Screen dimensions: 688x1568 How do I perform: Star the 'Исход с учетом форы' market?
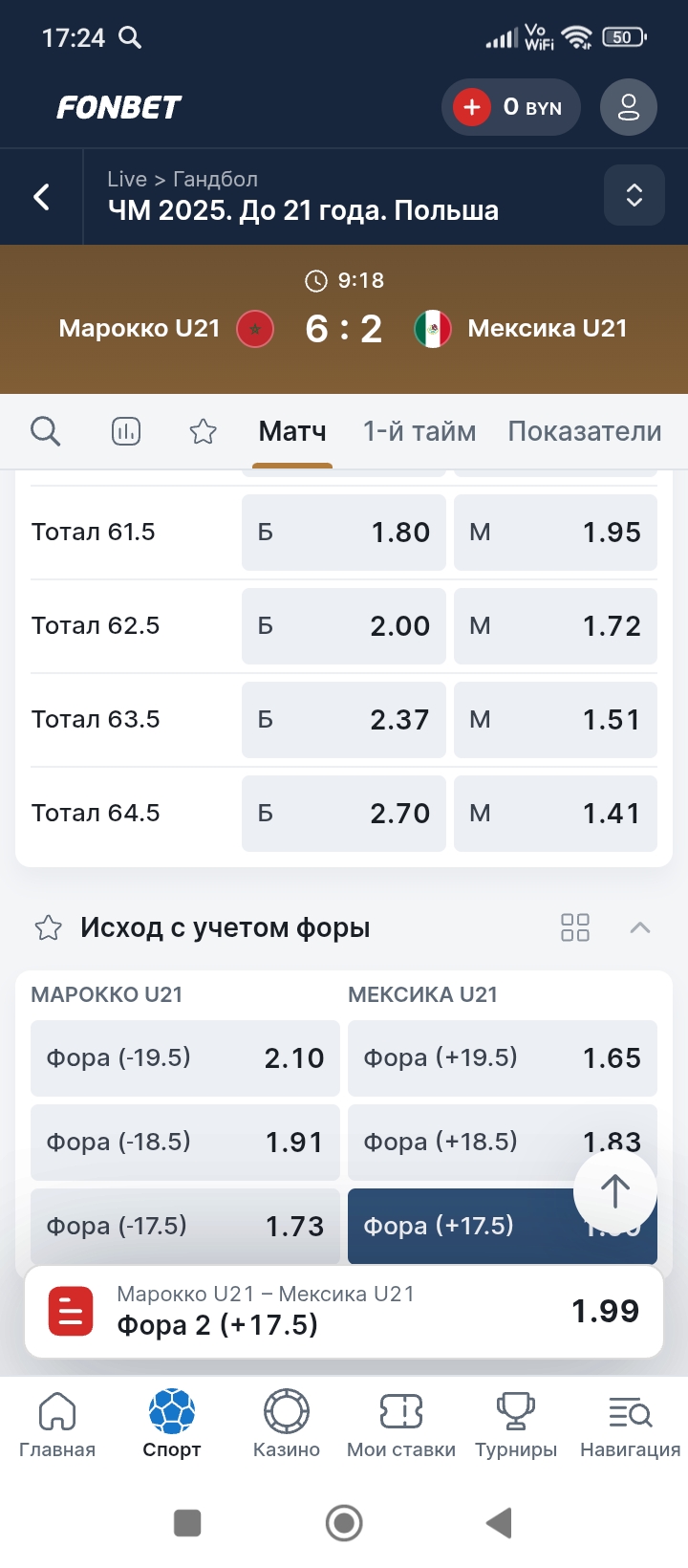pyautogui.click(x=48, y=926)
